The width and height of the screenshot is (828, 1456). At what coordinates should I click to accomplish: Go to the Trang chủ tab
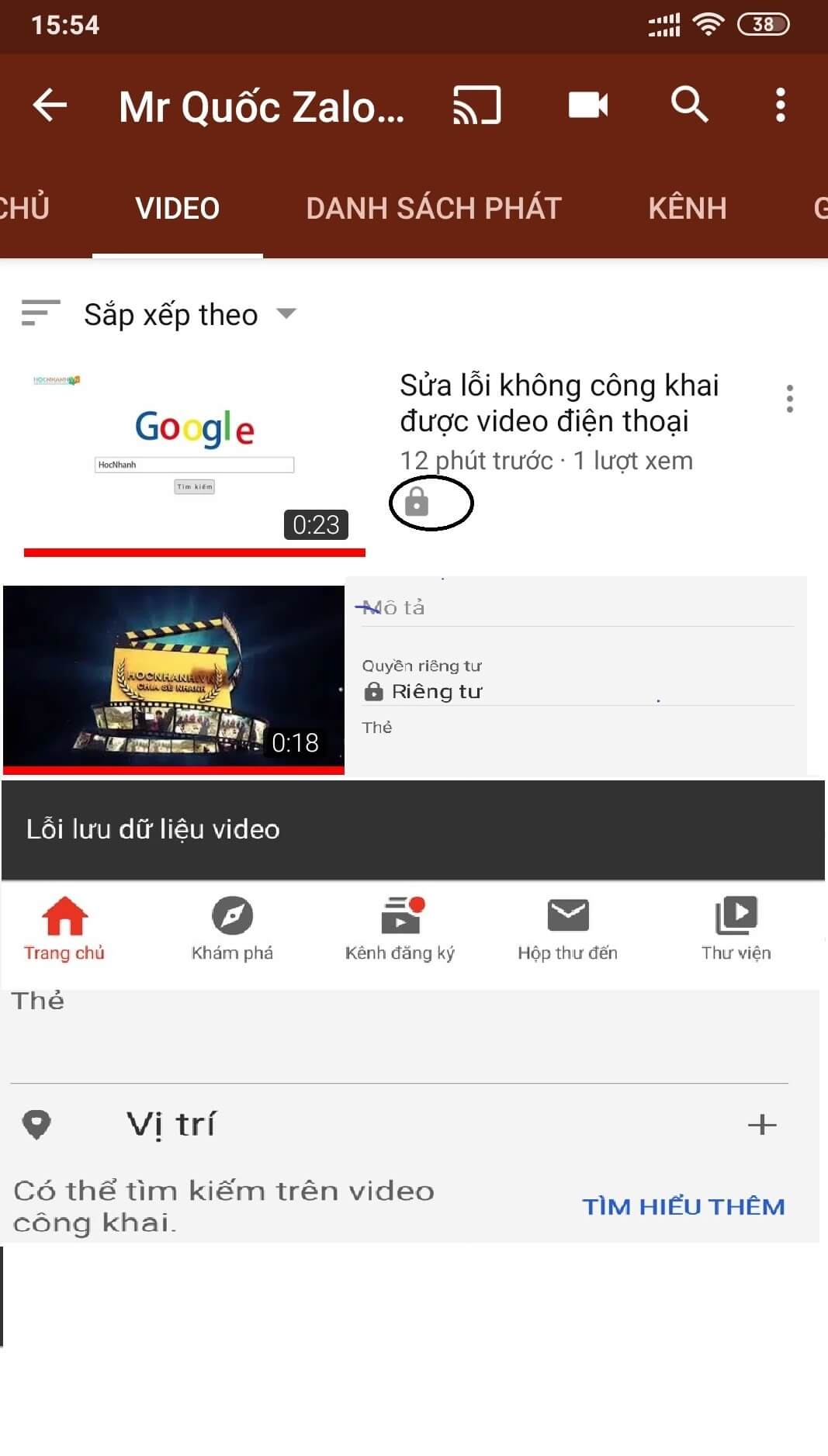point(64,929)
